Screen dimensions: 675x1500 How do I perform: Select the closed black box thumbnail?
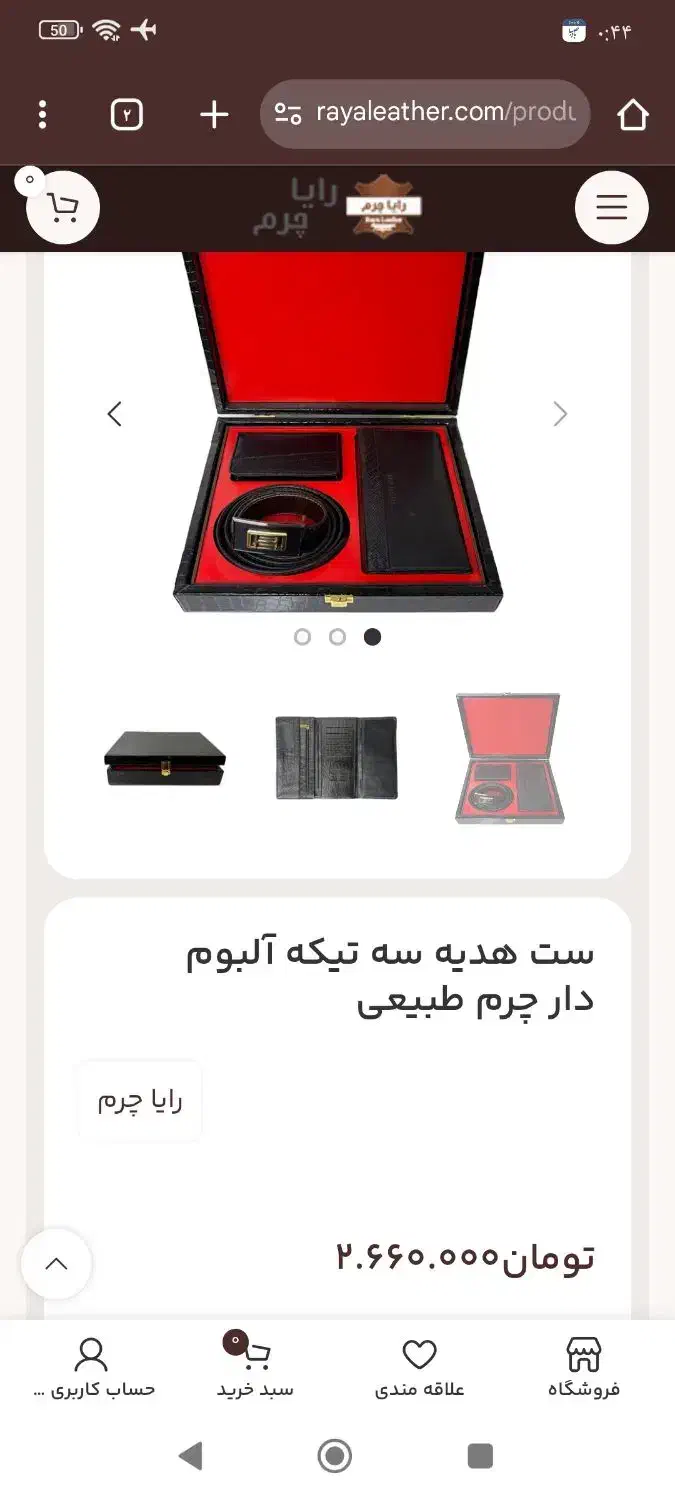(x=165, y=759)
